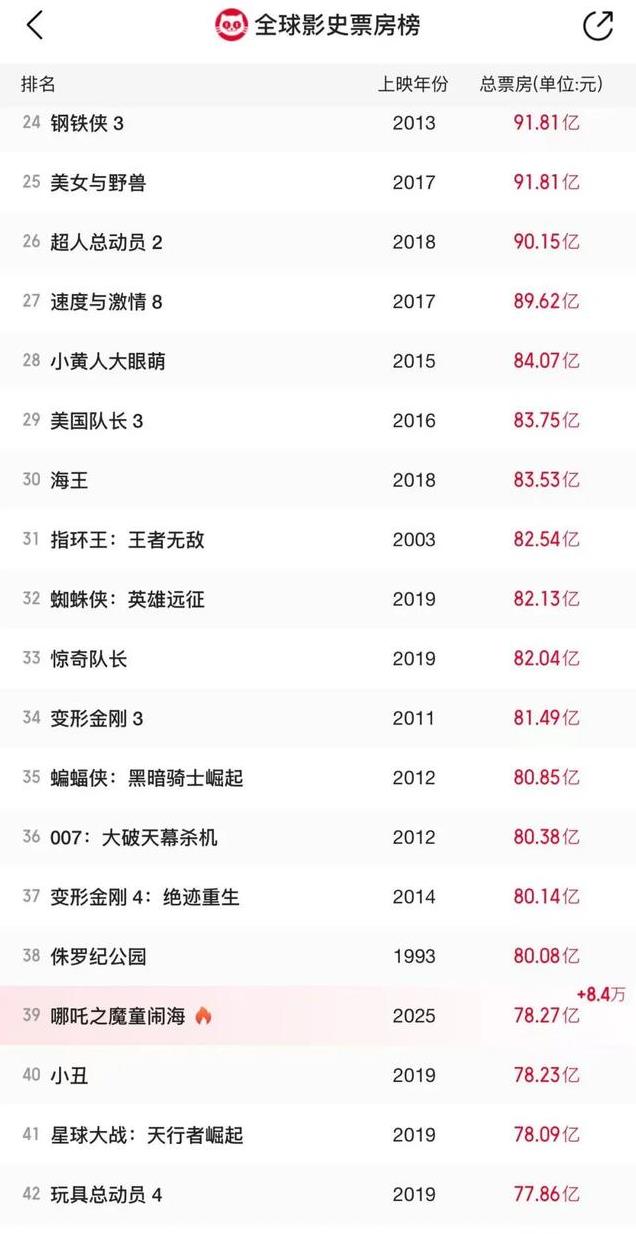Open the 海王 movie row
Image resolution: width=636 pixels, height=1234 pixels.
(318, 480)
